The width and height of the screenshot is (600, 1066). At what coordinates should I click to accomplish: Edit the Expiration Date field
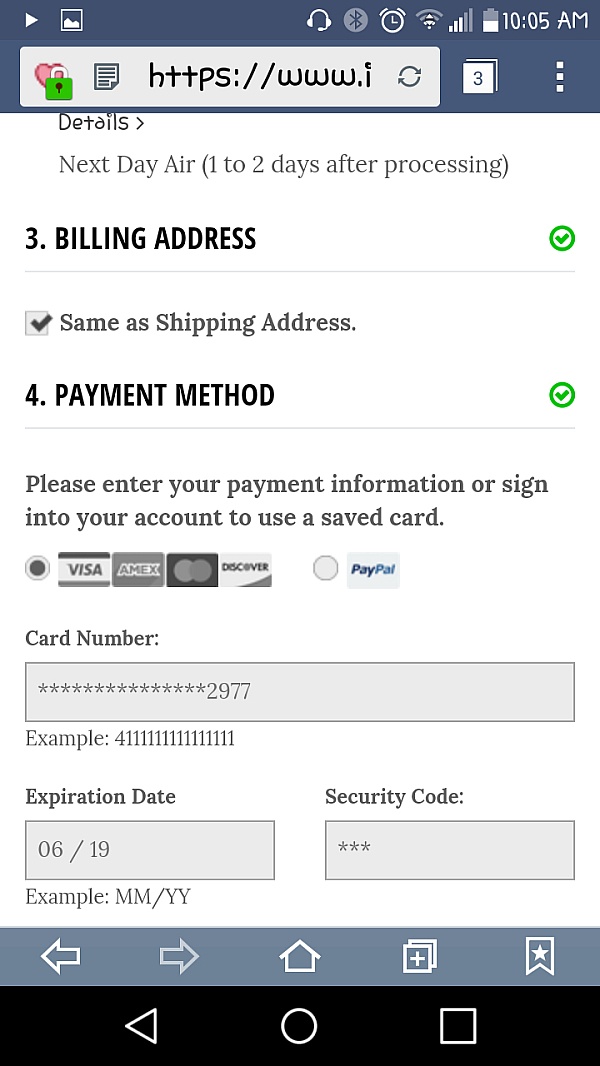click(x=149, y=849)
